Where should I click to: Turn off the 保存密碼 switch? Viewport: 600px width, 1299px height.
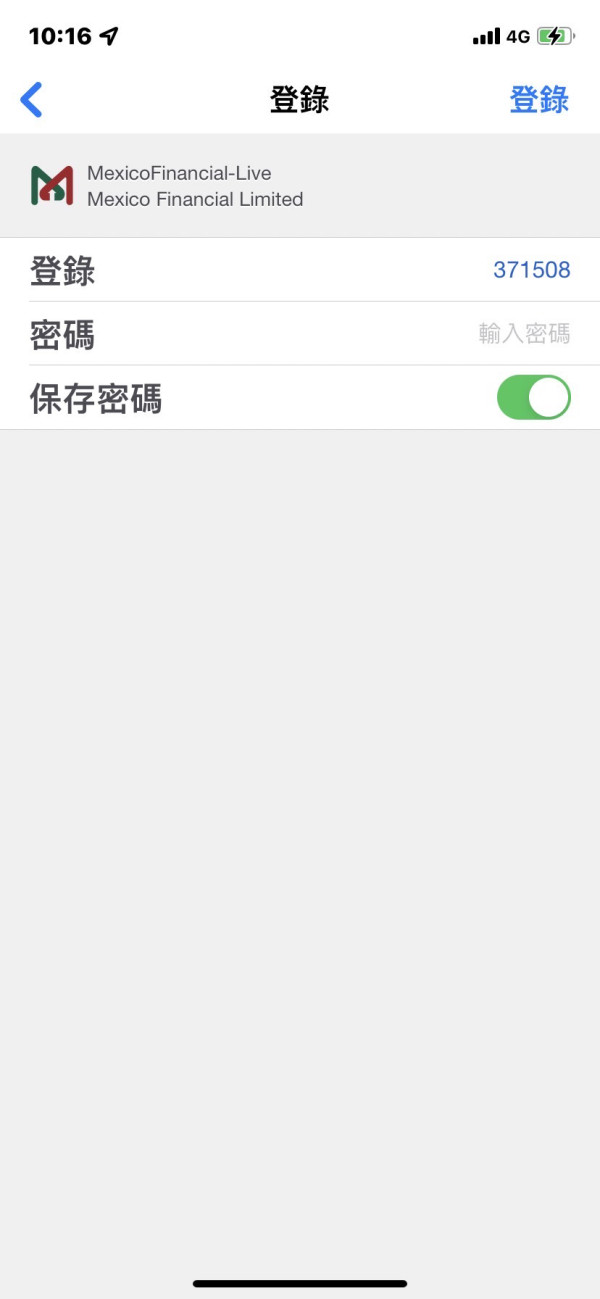click(534, 397)
